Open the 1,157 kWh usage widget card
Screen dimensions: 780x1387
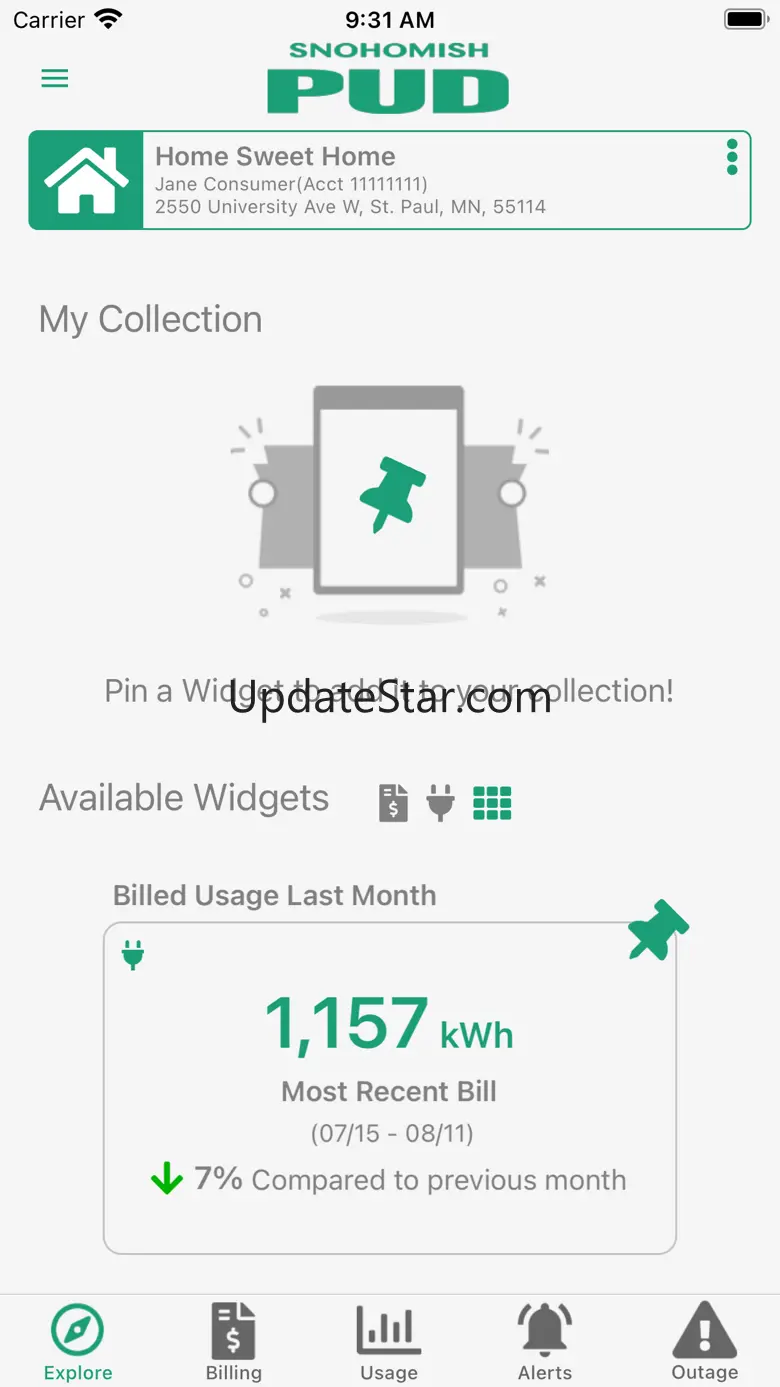pos(390,1088)
